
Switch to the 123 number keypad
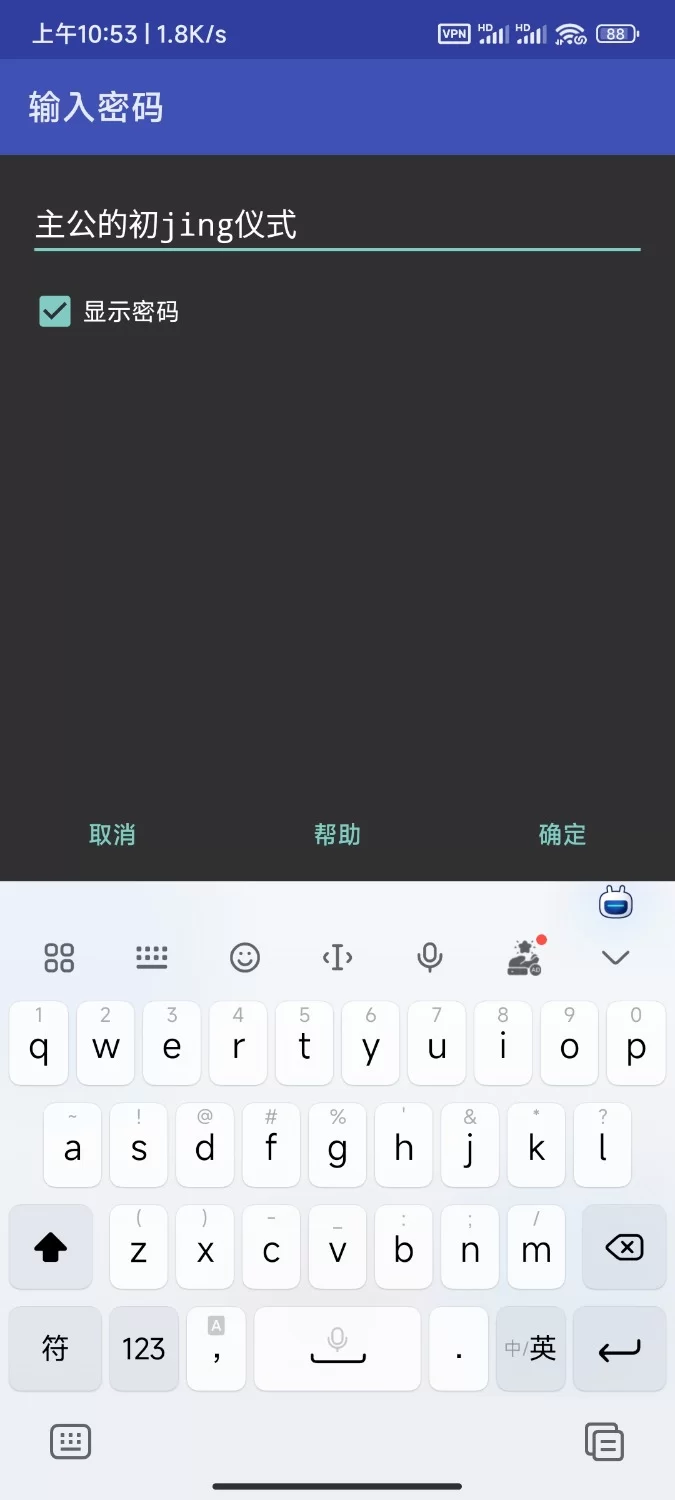(143, 1348)
